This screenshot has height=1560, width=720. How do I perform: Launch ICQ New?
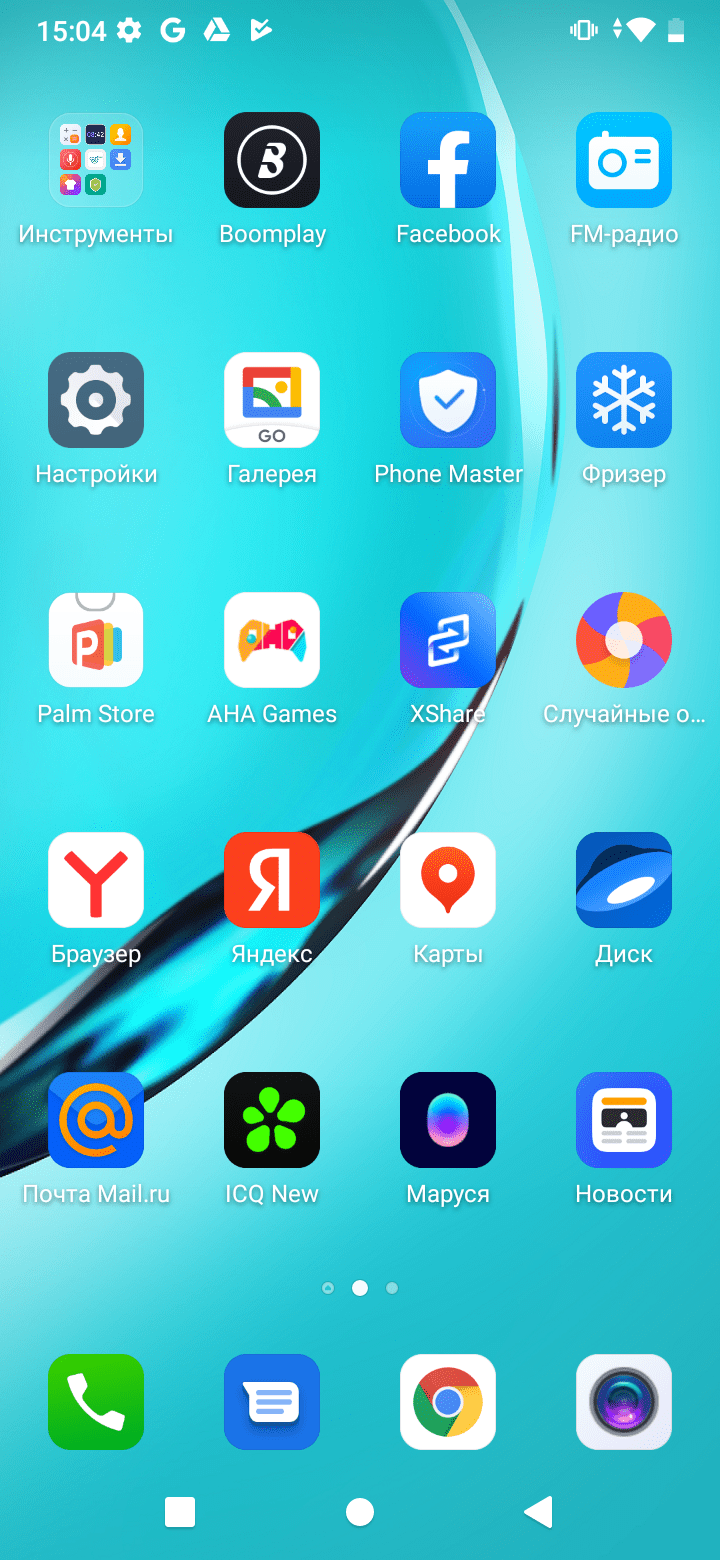[272, 1120]
